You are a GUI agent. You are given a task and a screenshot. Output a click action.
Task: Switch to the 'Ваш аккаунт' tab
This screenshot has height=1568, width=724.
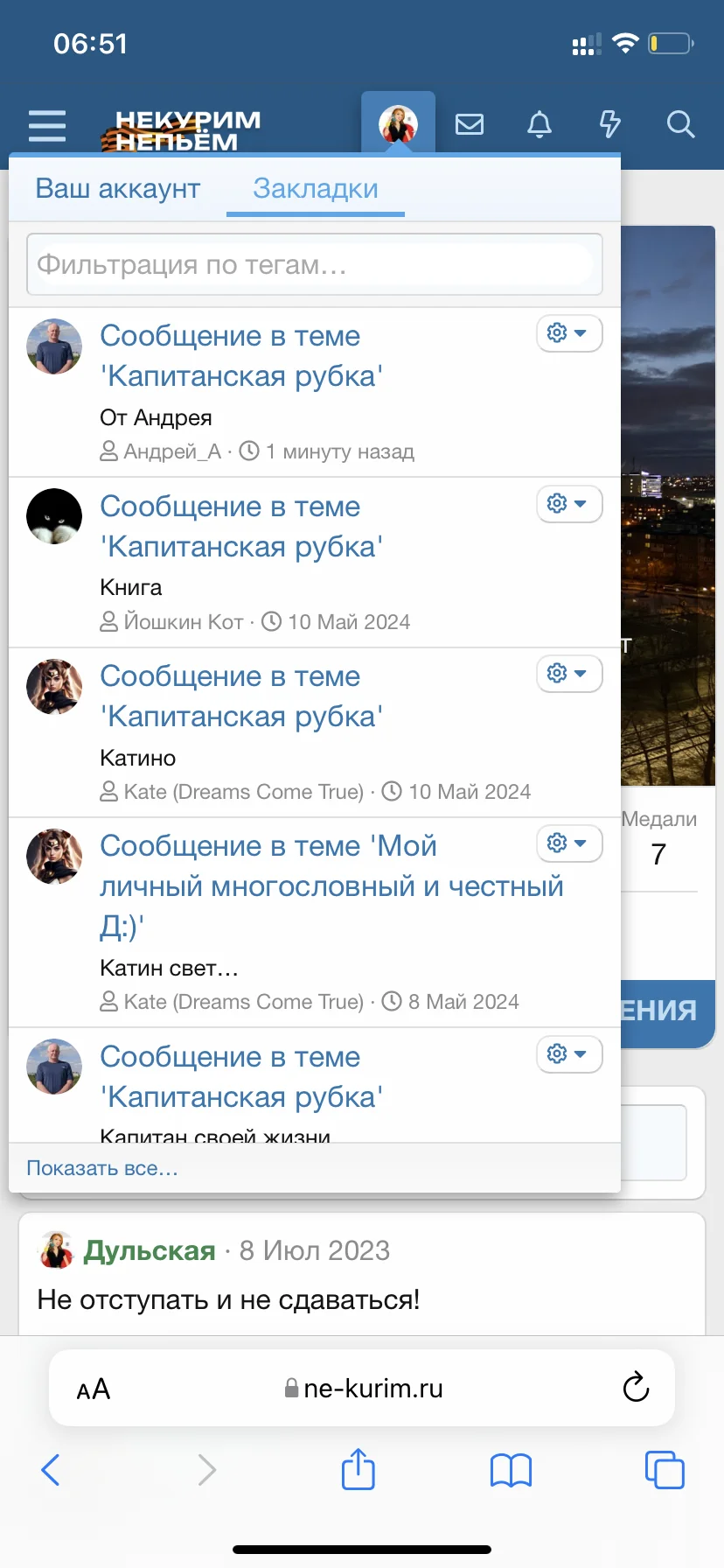coord(117,188)
